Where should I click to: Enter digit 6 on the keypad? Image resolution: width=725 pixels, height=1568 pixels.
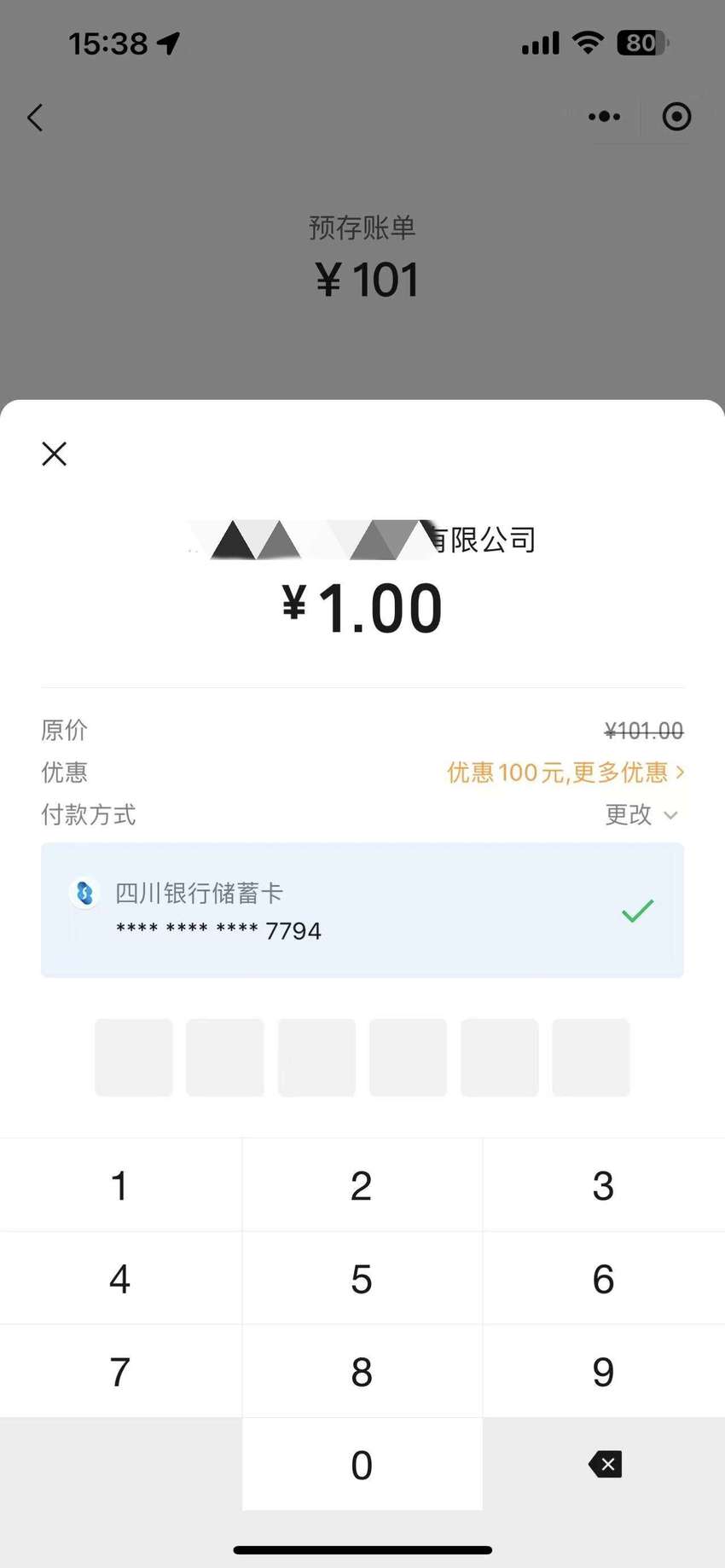pyautogui.click(x=604, y=1278)
